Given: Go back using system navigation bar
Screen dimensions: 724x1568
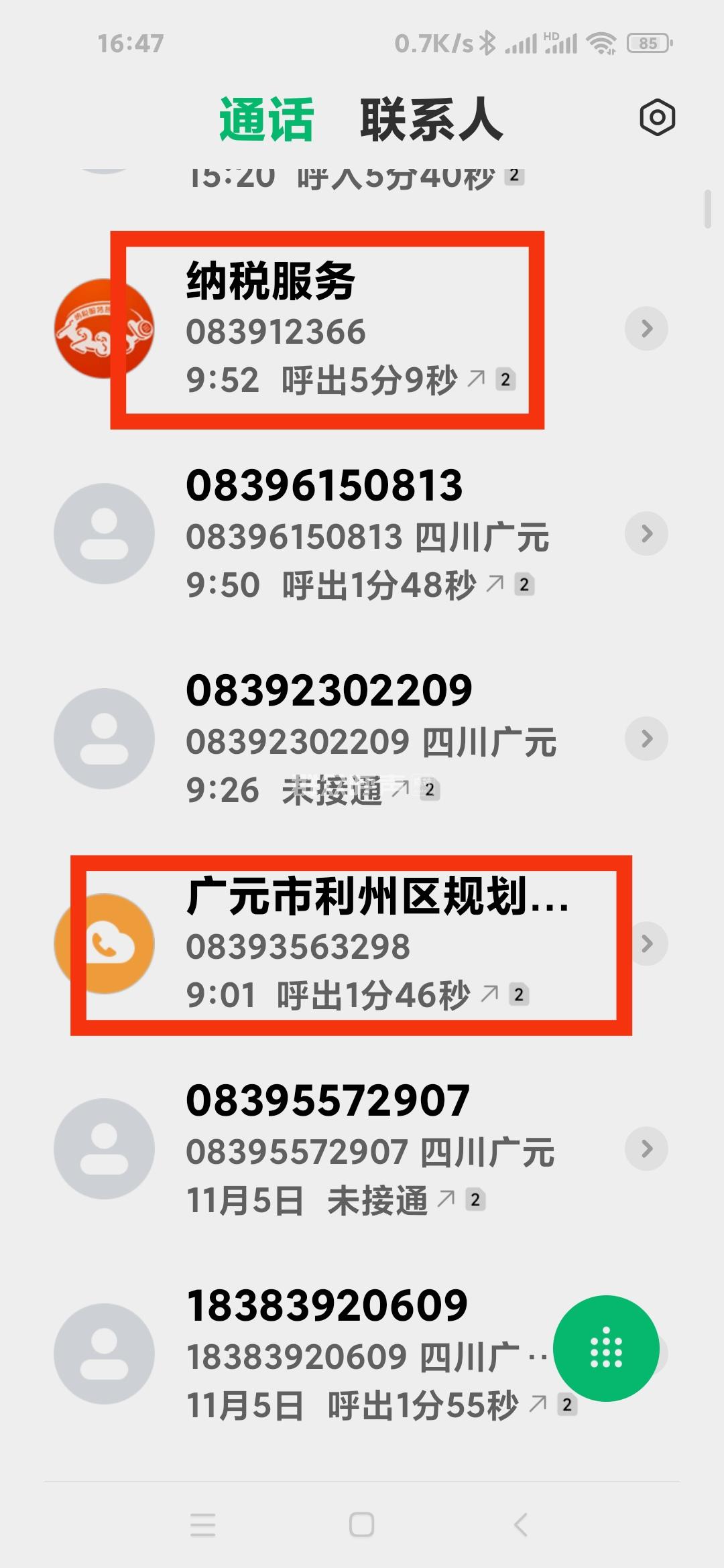Looking at the screenshot, I should click(521, 1524).
